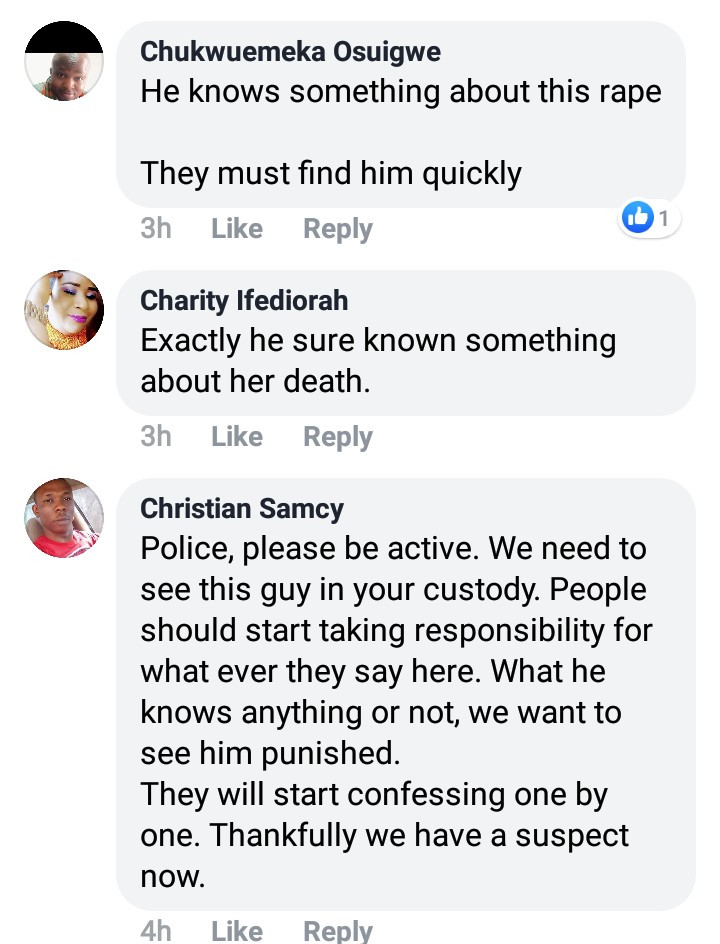Like Chukwuemeka Osuigwe's comment
Screen dimensions: 720x944
pyautogui.click(x=236, y=229)
